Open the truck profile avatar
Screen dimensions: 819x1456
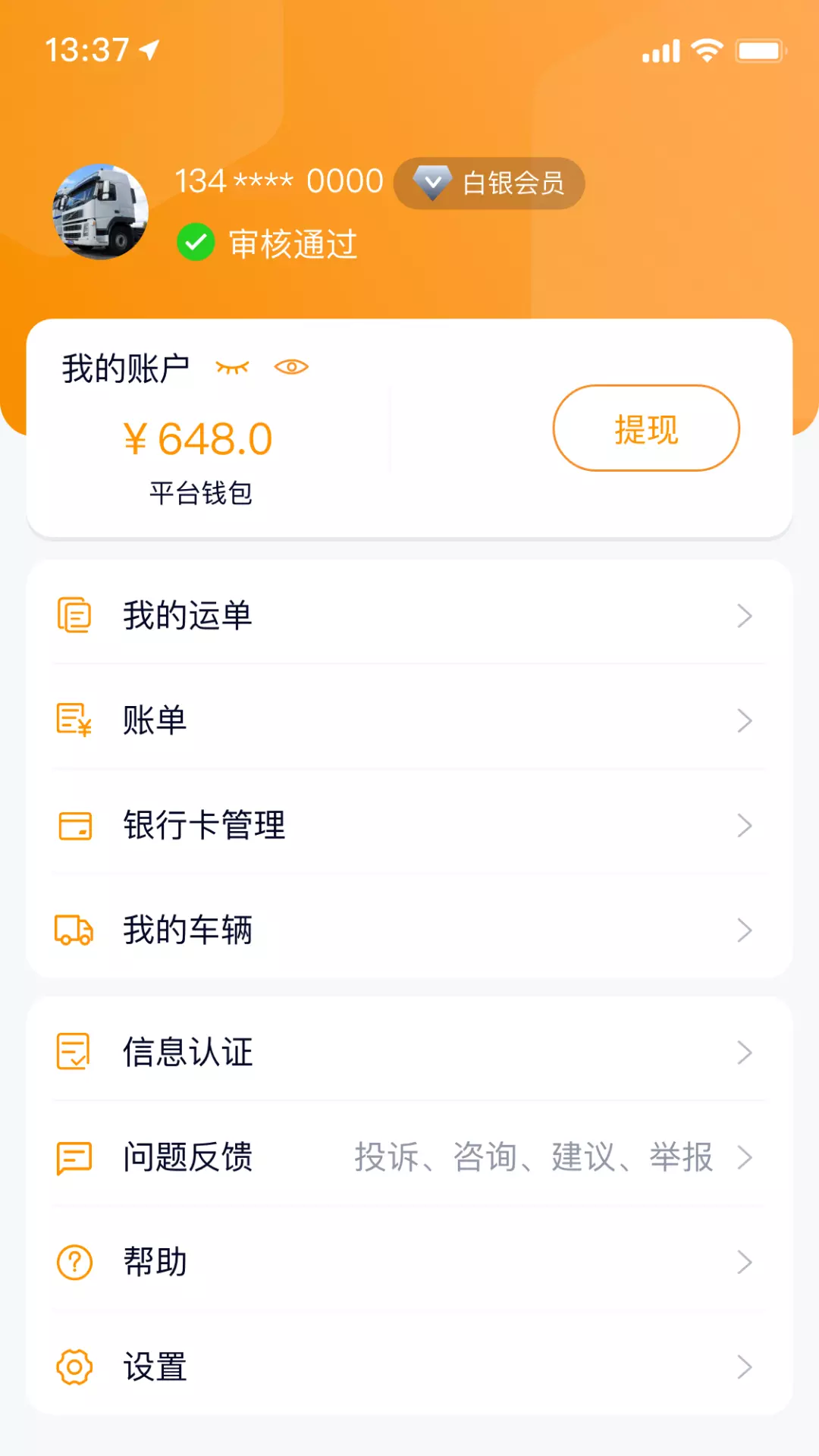coord(100,212)
